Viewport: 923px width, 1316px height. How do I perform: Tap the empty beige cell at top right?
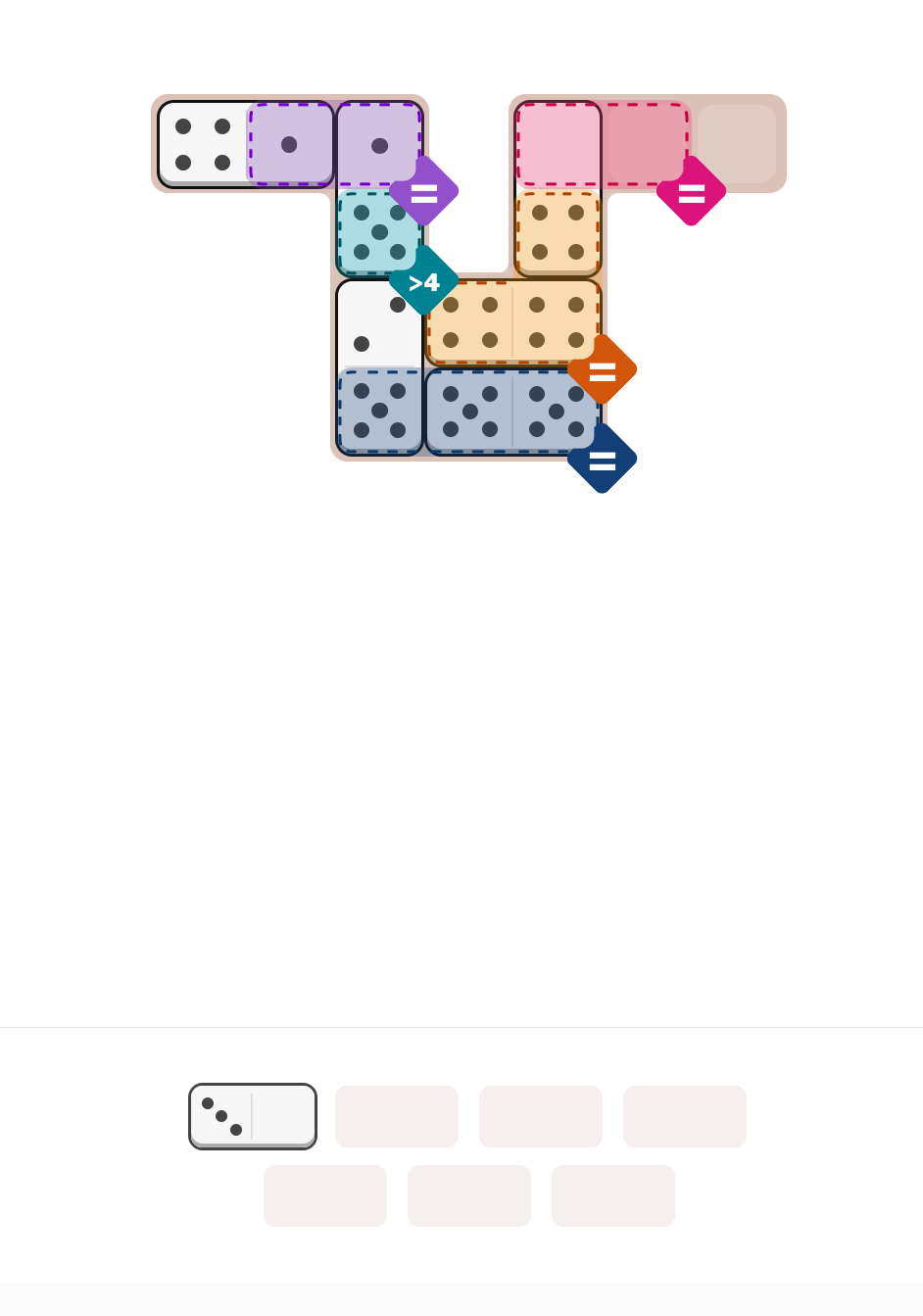pos(736,144)
